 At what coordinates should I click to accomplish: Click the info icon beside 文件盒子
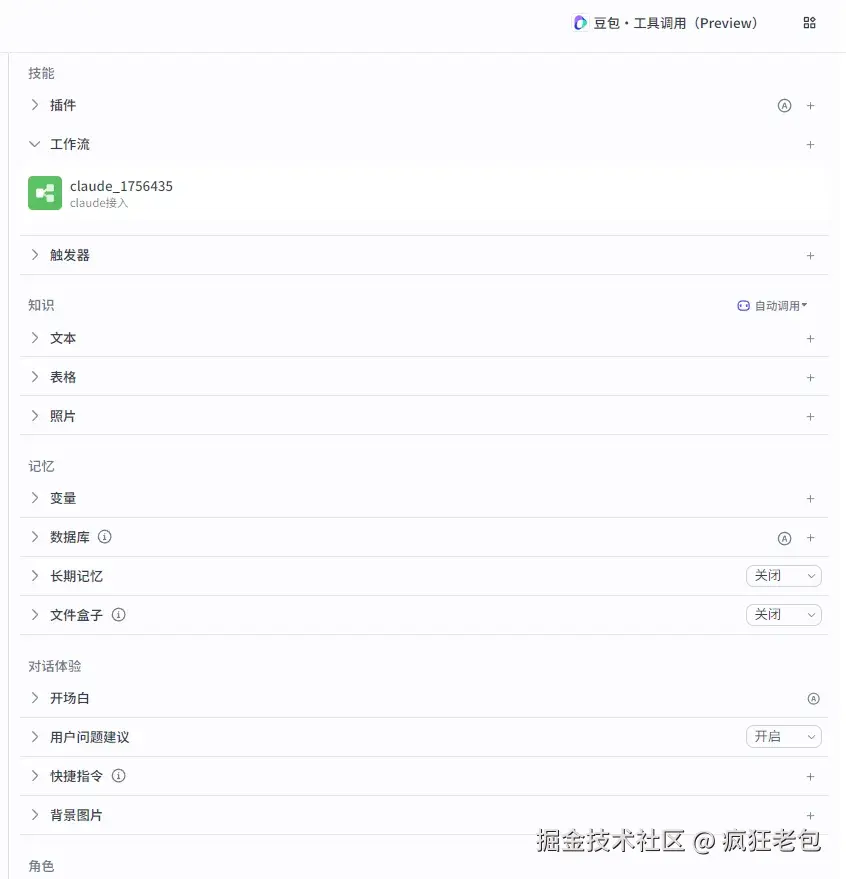(118, 615)
